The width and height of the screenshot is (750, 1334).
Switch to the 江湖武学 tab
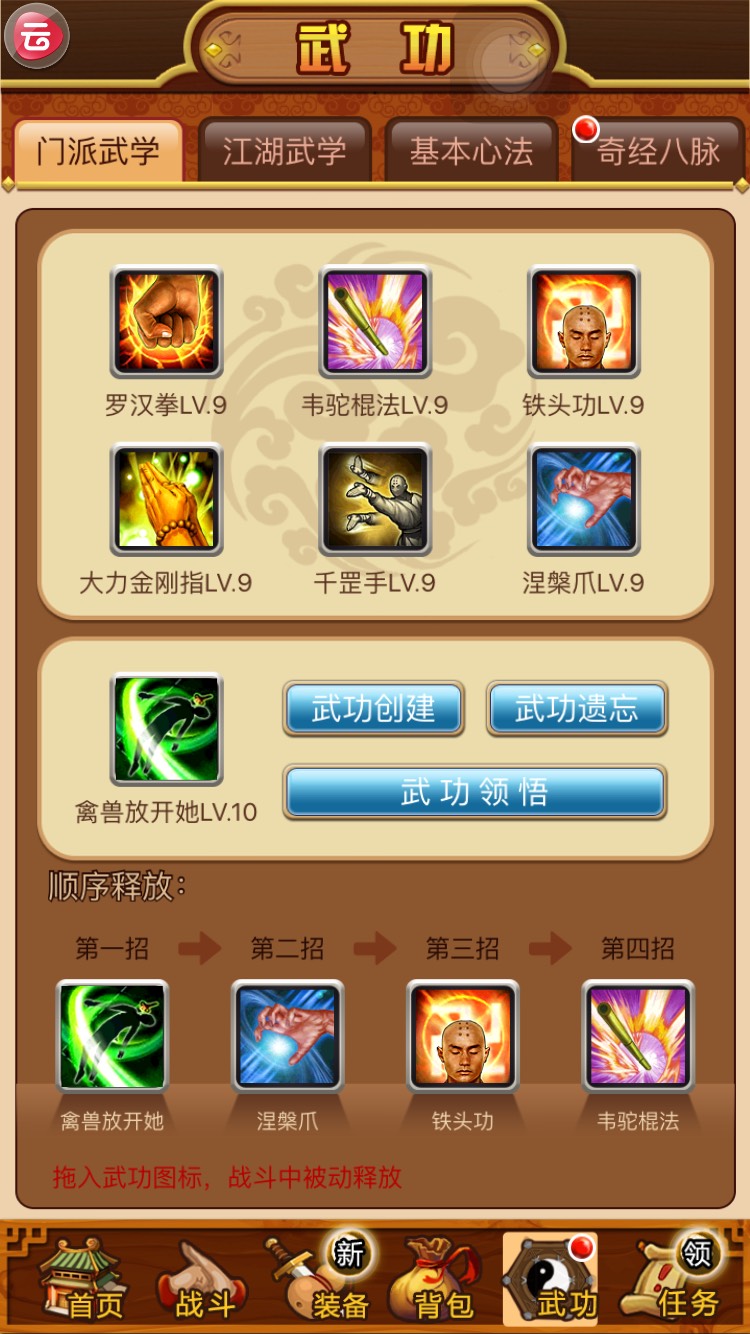pyautogui.click(x=284, y=151)
